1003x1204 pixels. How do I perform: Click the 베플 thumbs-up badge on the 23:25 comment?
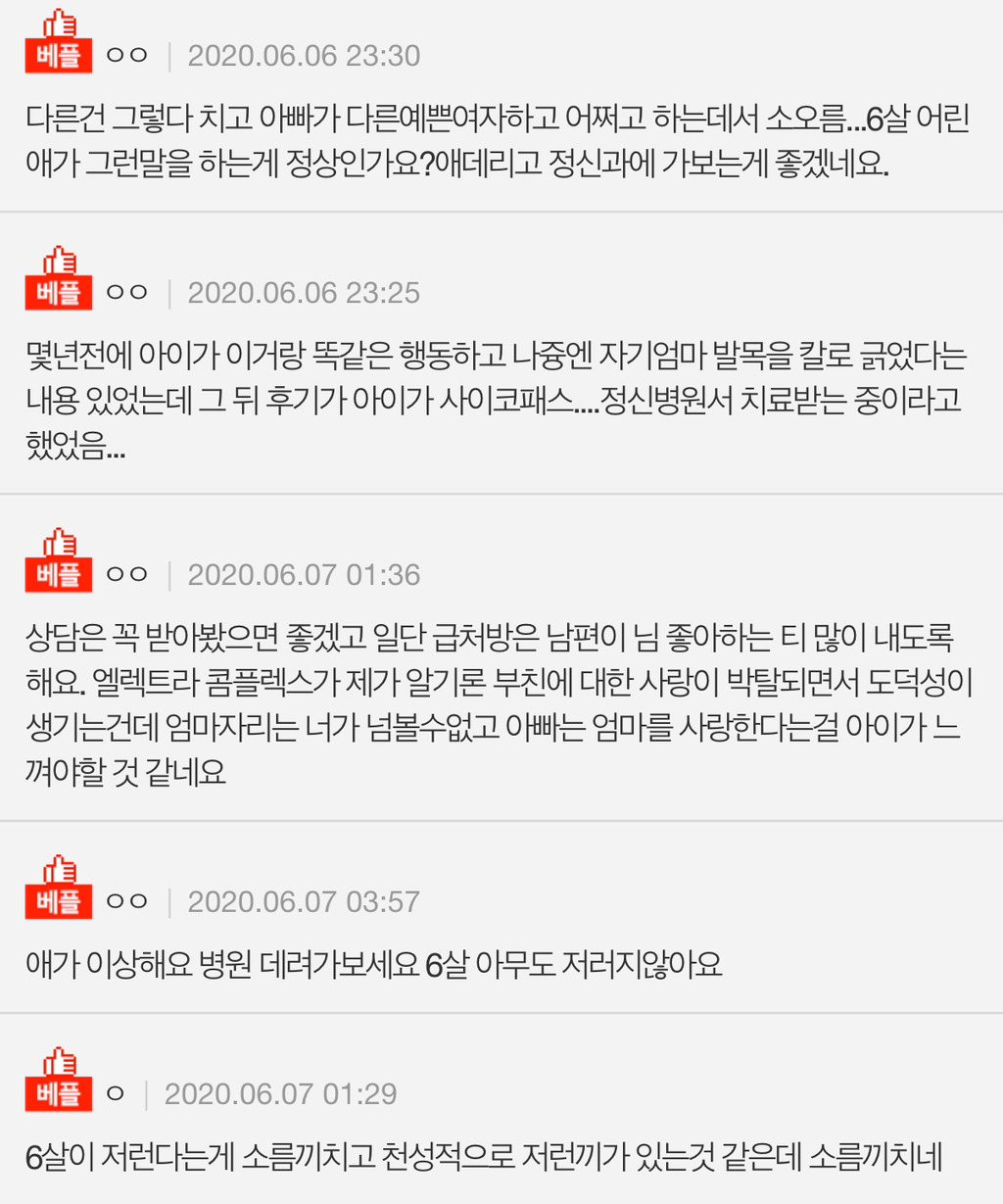pos(57,292)
